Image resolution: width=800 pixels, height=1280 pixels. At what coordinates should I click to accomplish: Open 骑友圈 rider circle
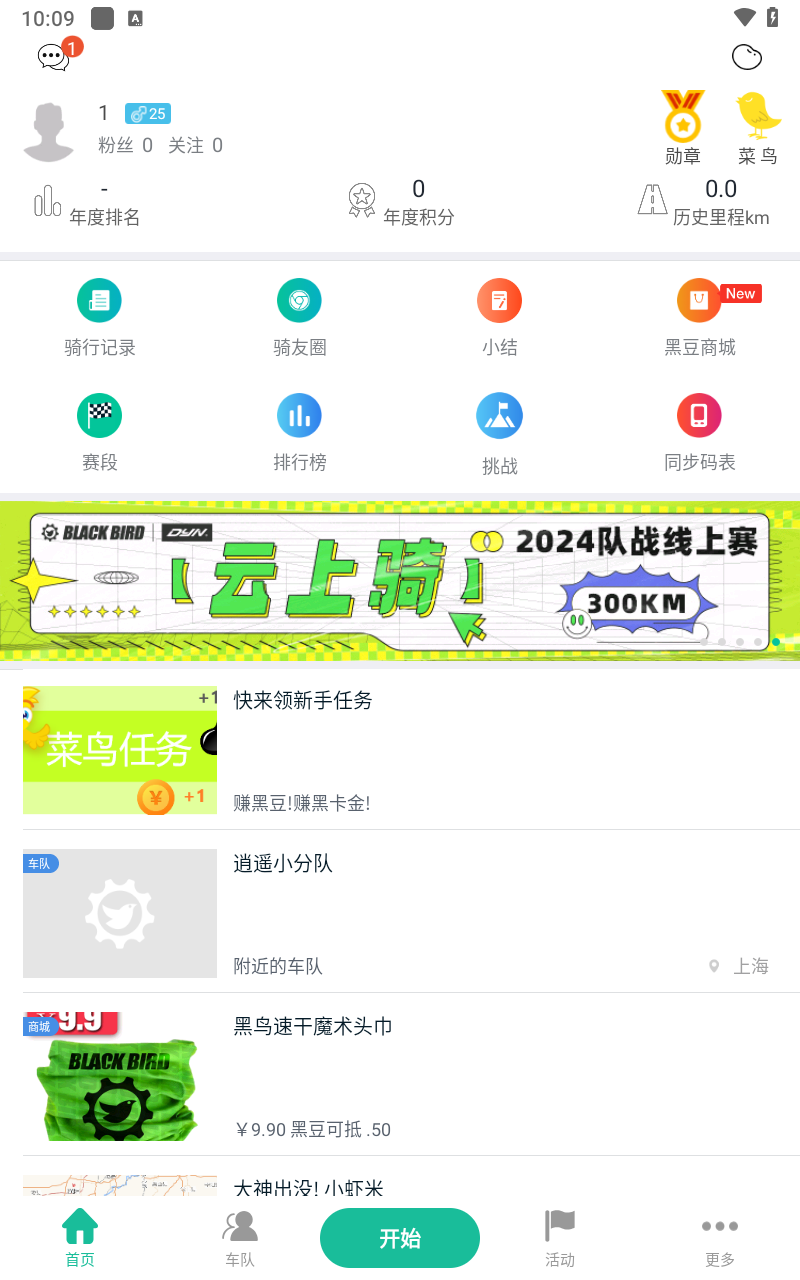299,318
